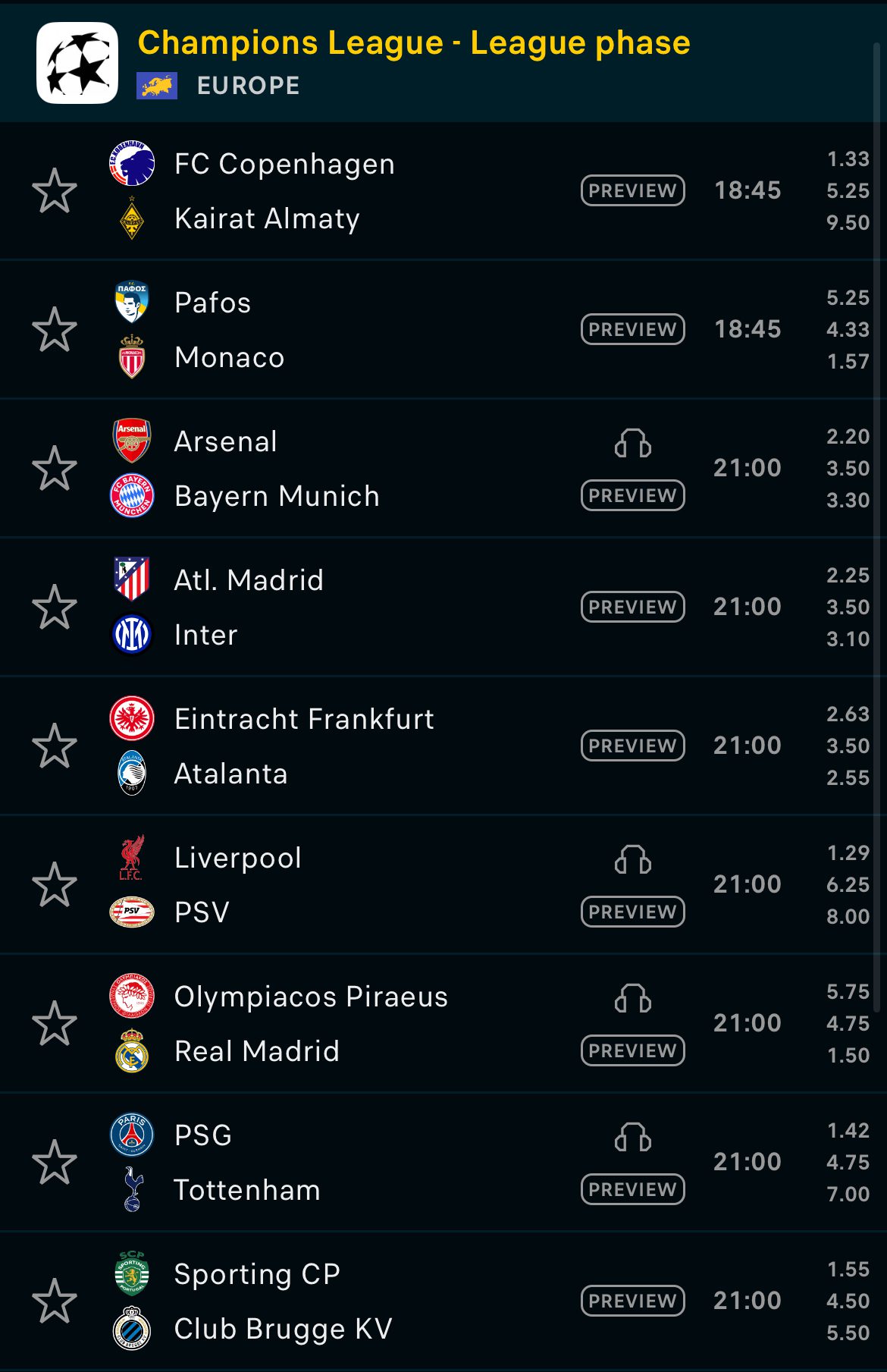This screenshot has width=887, height=1372.
Task: Open preview for FC Copenhagen vs Kairat Almaty
Action: pyautogui.click(x=632, y=190)
